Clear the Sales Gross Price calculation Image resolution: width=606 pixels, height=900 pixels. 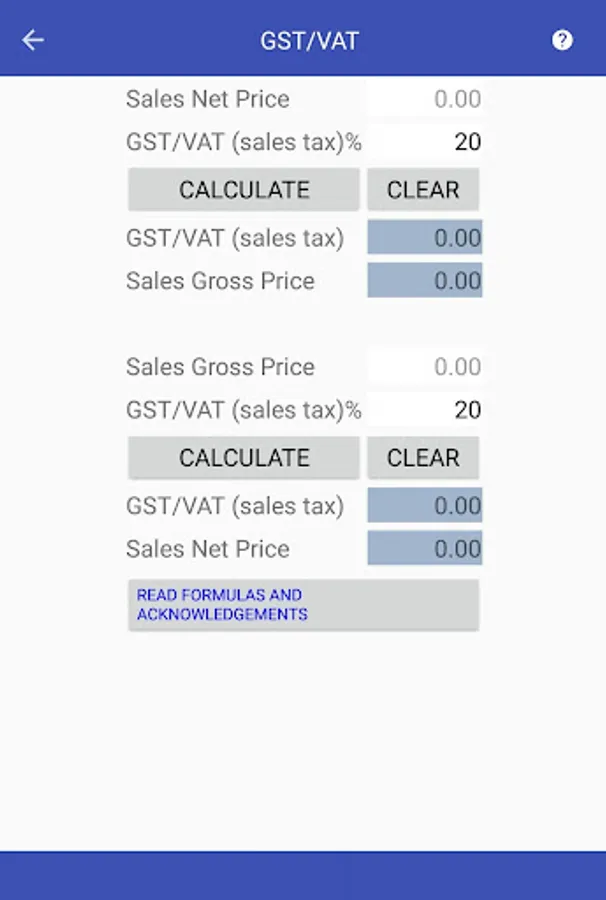pyautogui.click(x=423, y=458)
